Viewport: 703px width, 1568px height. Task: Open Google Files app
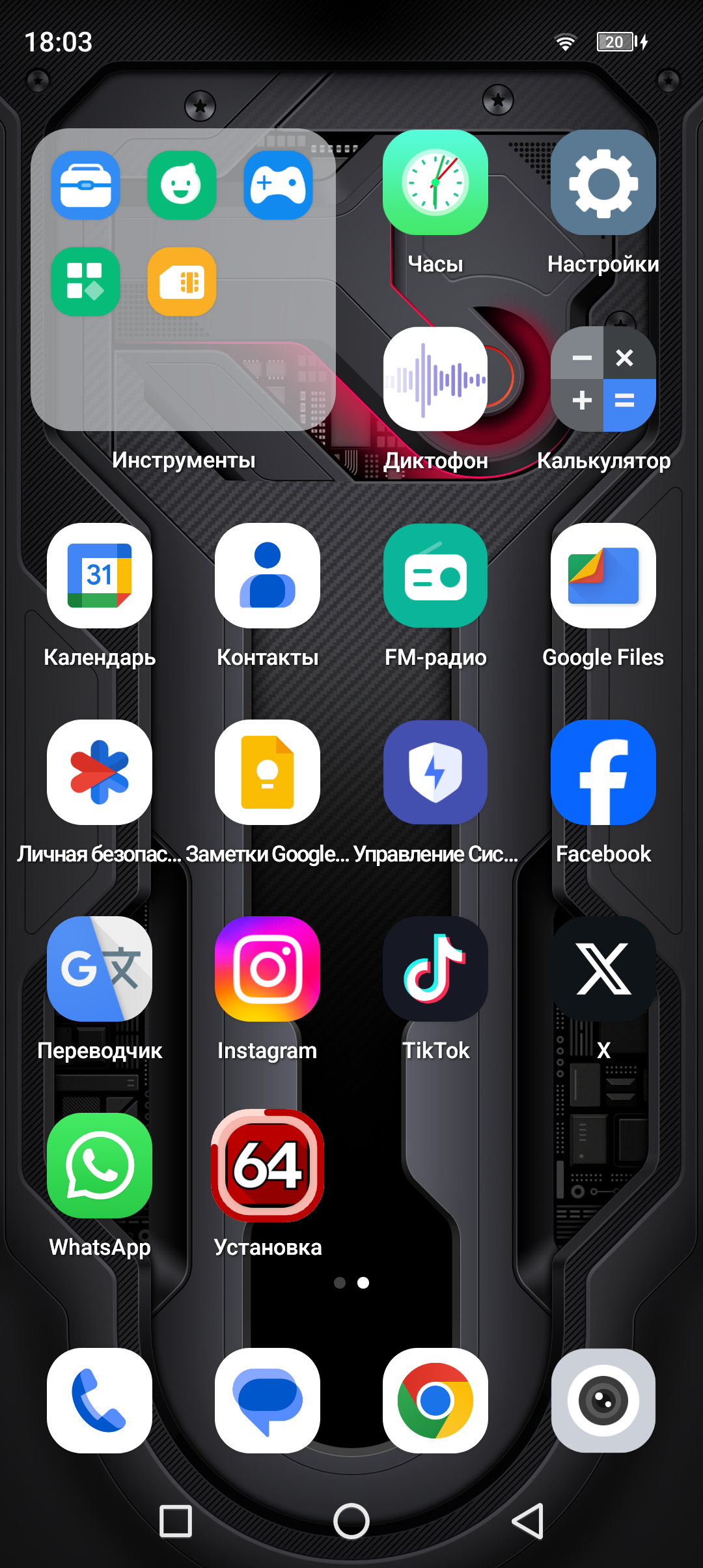tap(603, 576)
